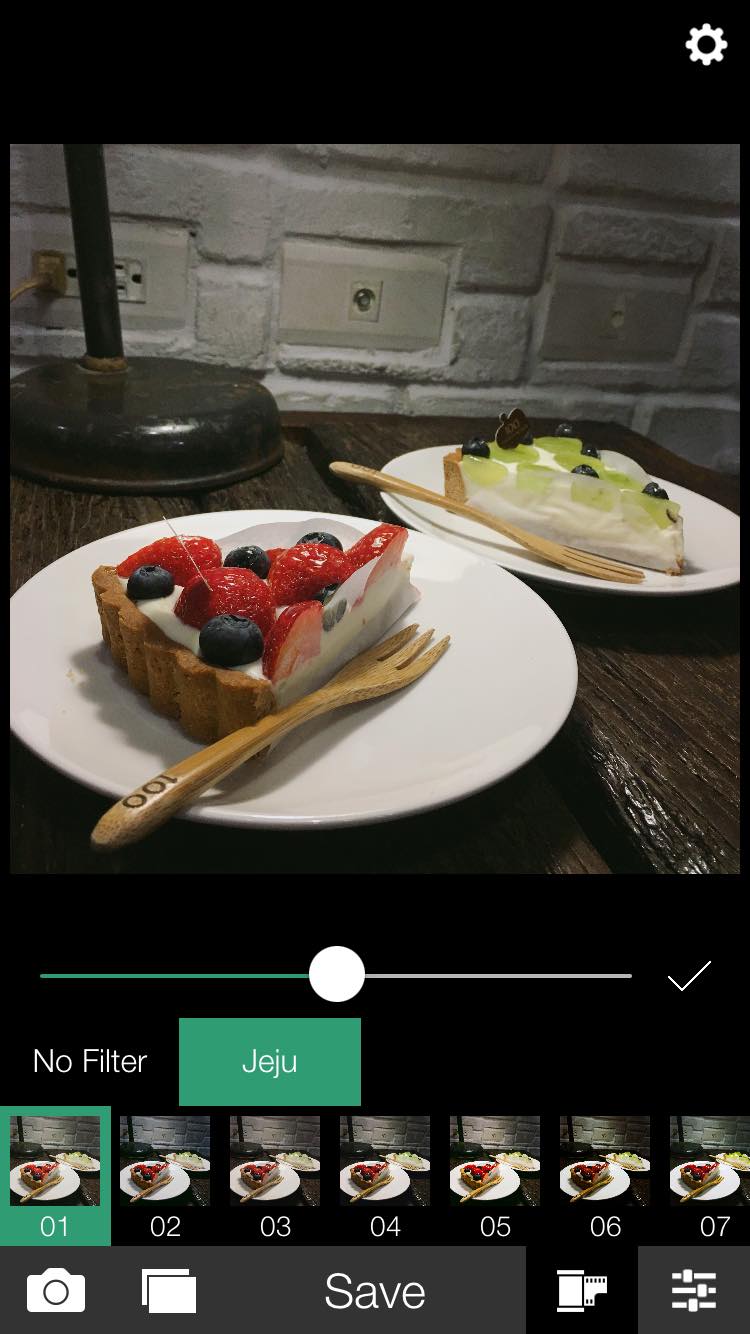Apply filter 02
The image size is (750, 1334).
coord(165,1175)
